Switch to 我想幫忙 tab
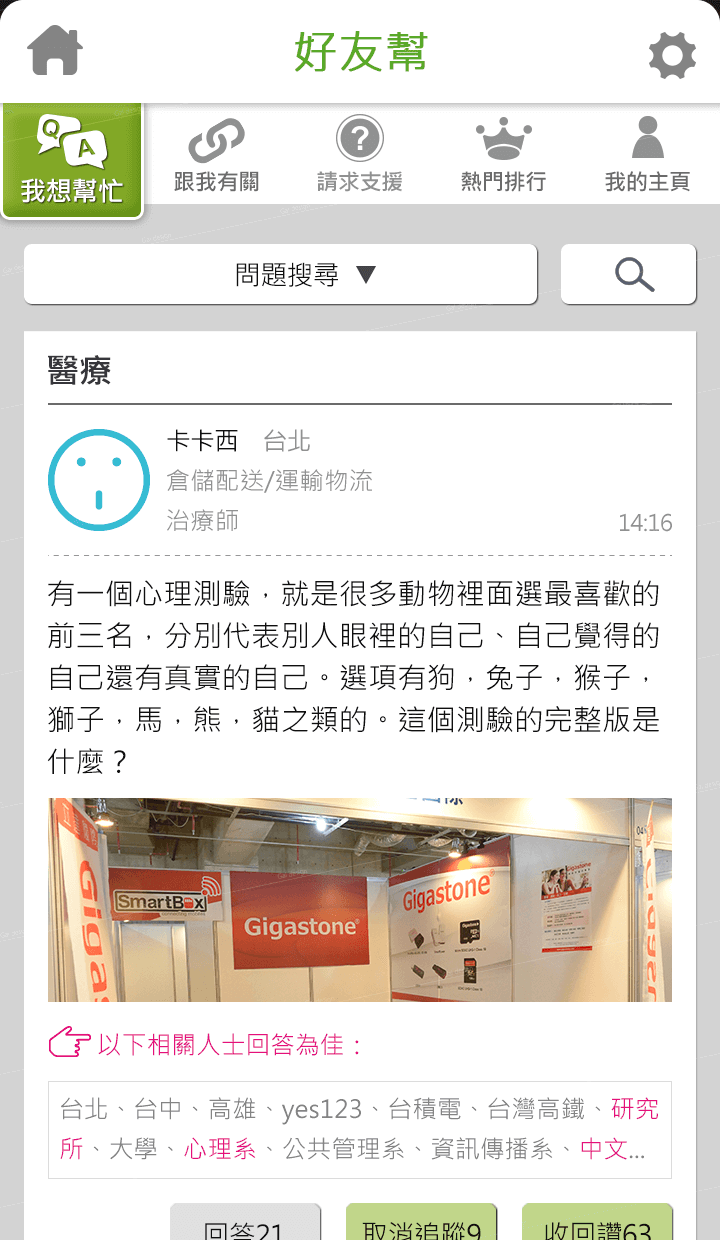720x1240 pixels. pyautogui.click(x=72, y=160)
